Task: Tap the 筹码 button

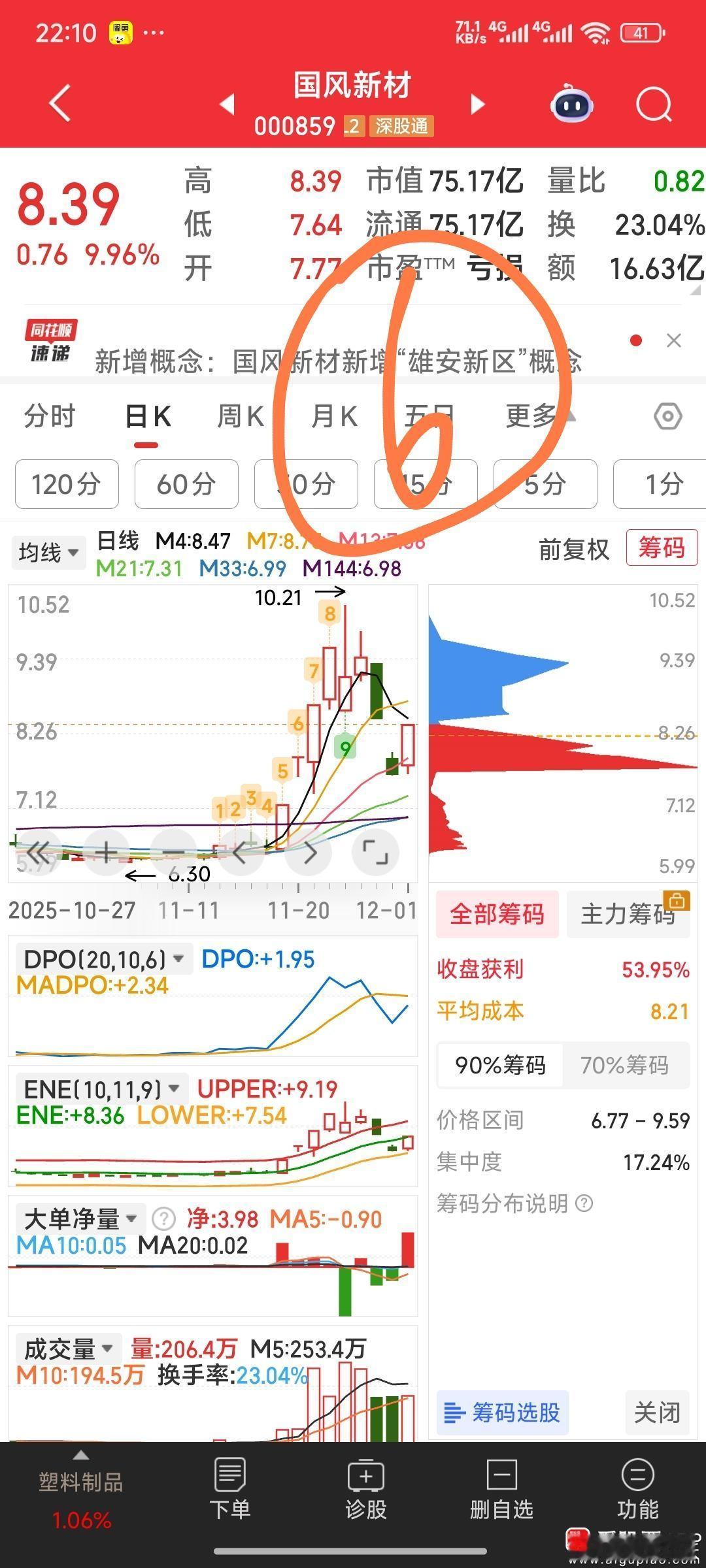Action: pyautogui.click(x=661, y=547)
